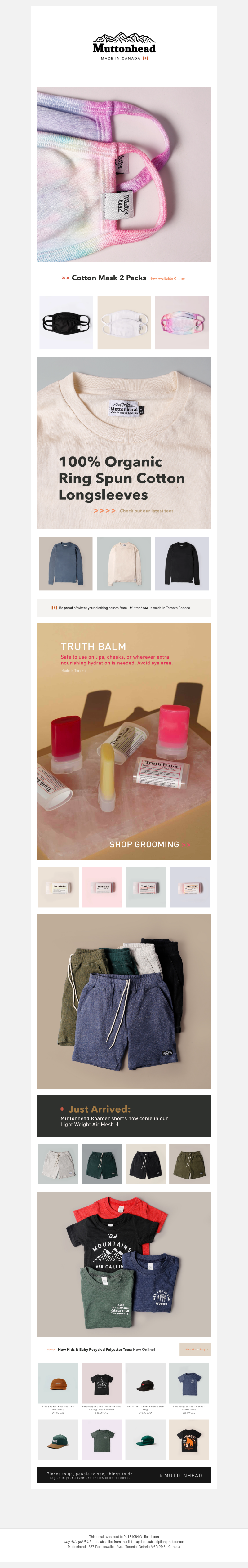Image resolution: width=248 pixels, height=1568 pixels.
Task: Open the olive Roamer shorts
Action: (189, 1164)
